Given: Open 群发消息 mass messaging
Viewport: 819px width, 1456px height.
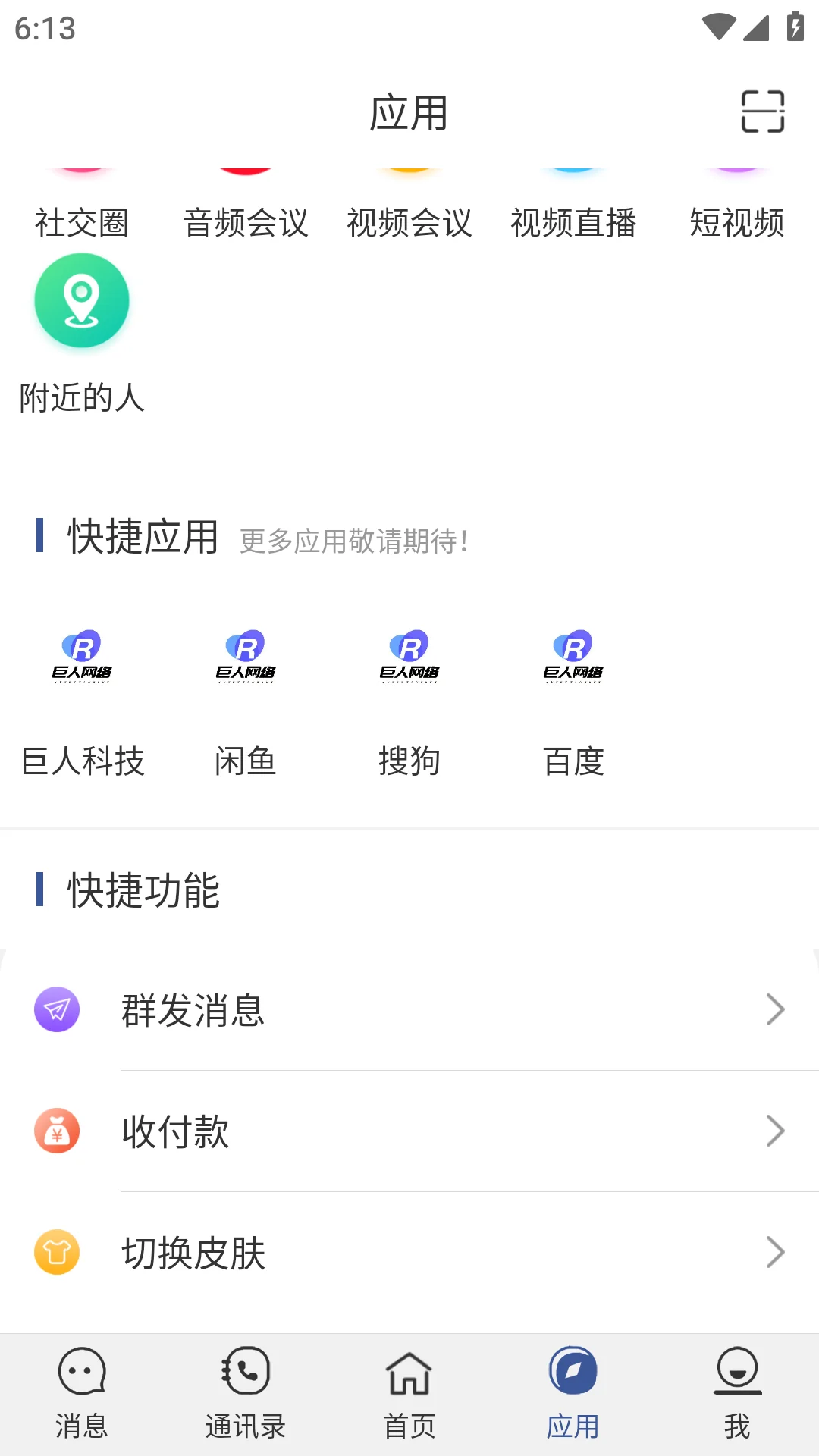Looking at the screenshot, I should pyautogui.click(x=409, y=1010).
